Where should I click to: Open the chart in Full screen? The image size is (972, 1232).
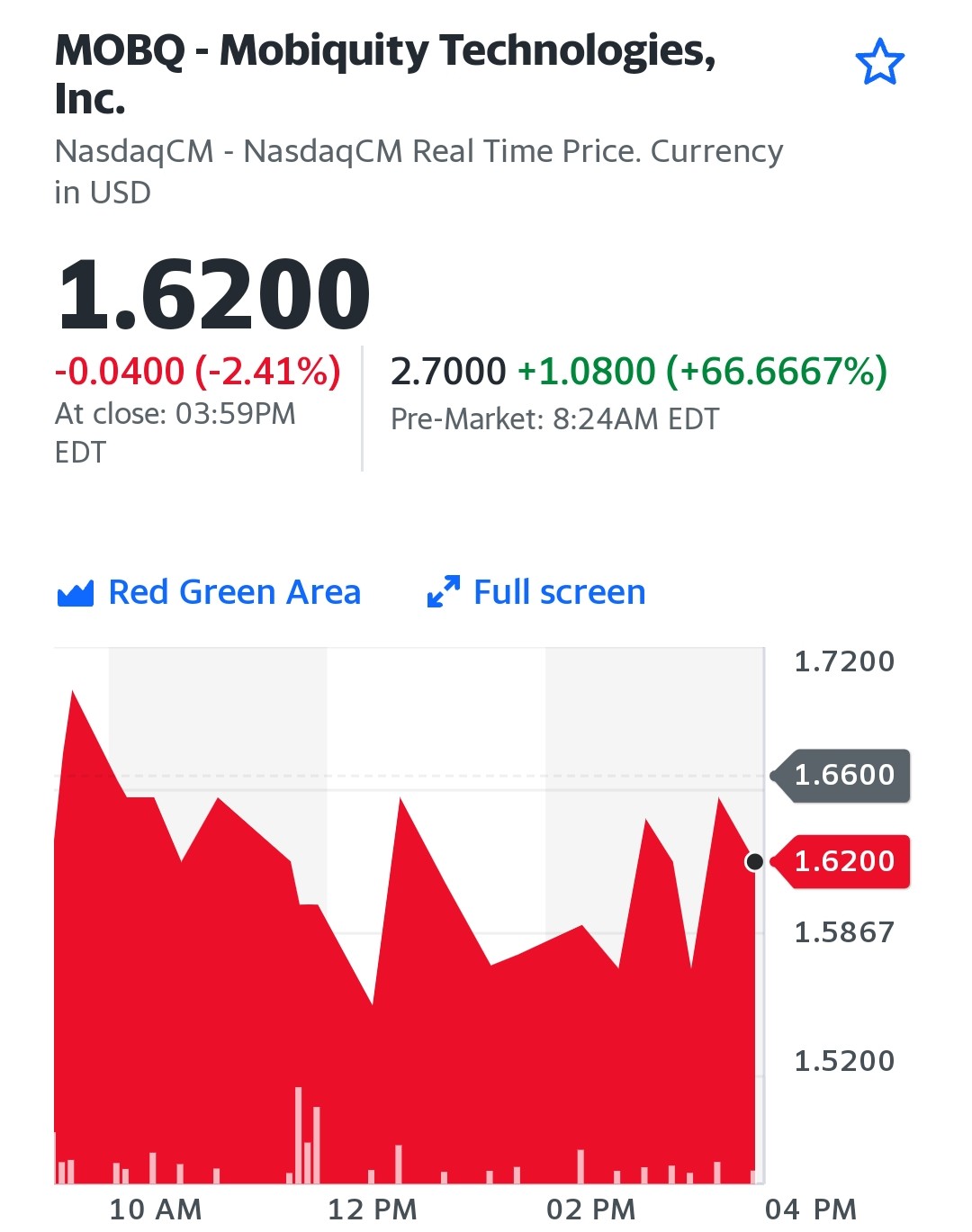(x=536, y=592)
